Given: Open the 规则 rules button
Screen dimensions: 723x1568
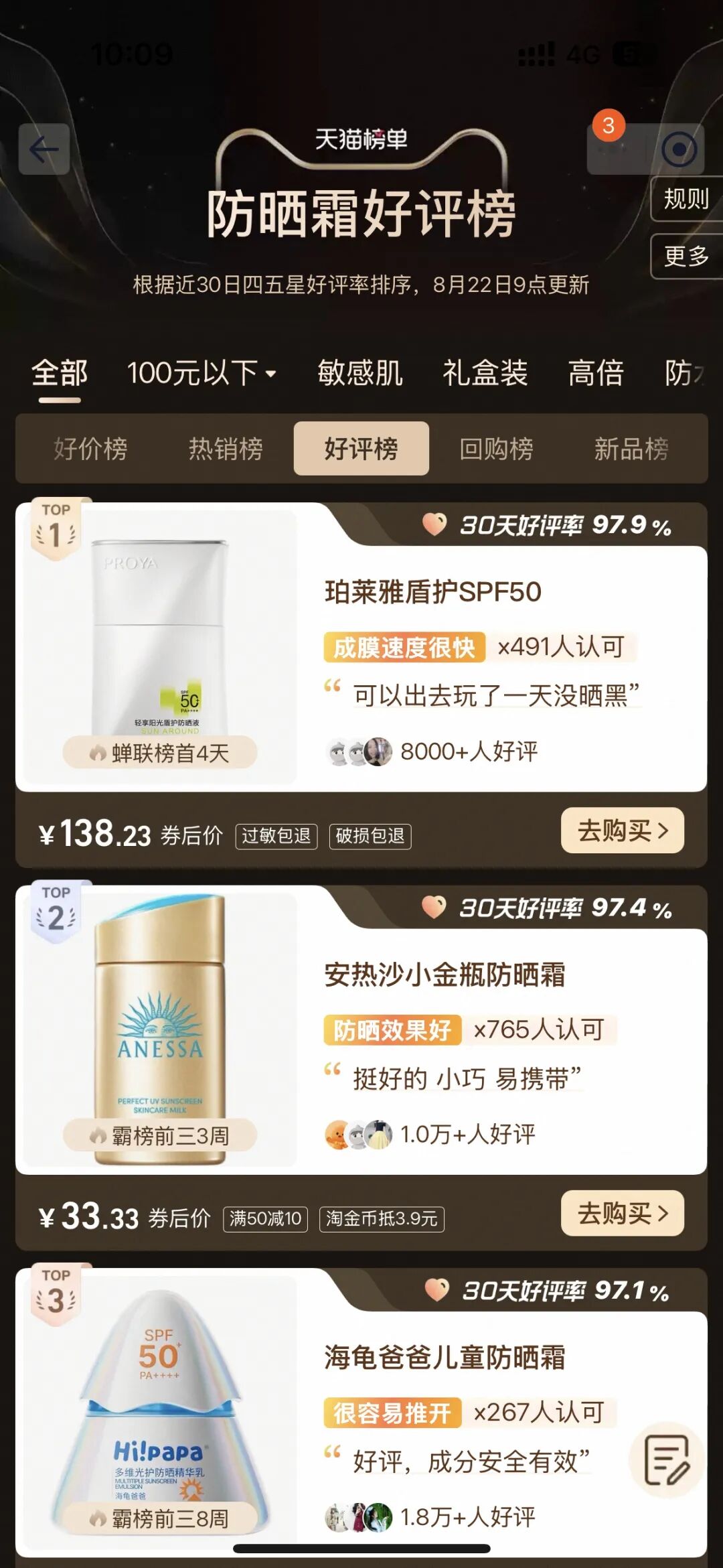Looking at the screenshot, I should (686, 199).
